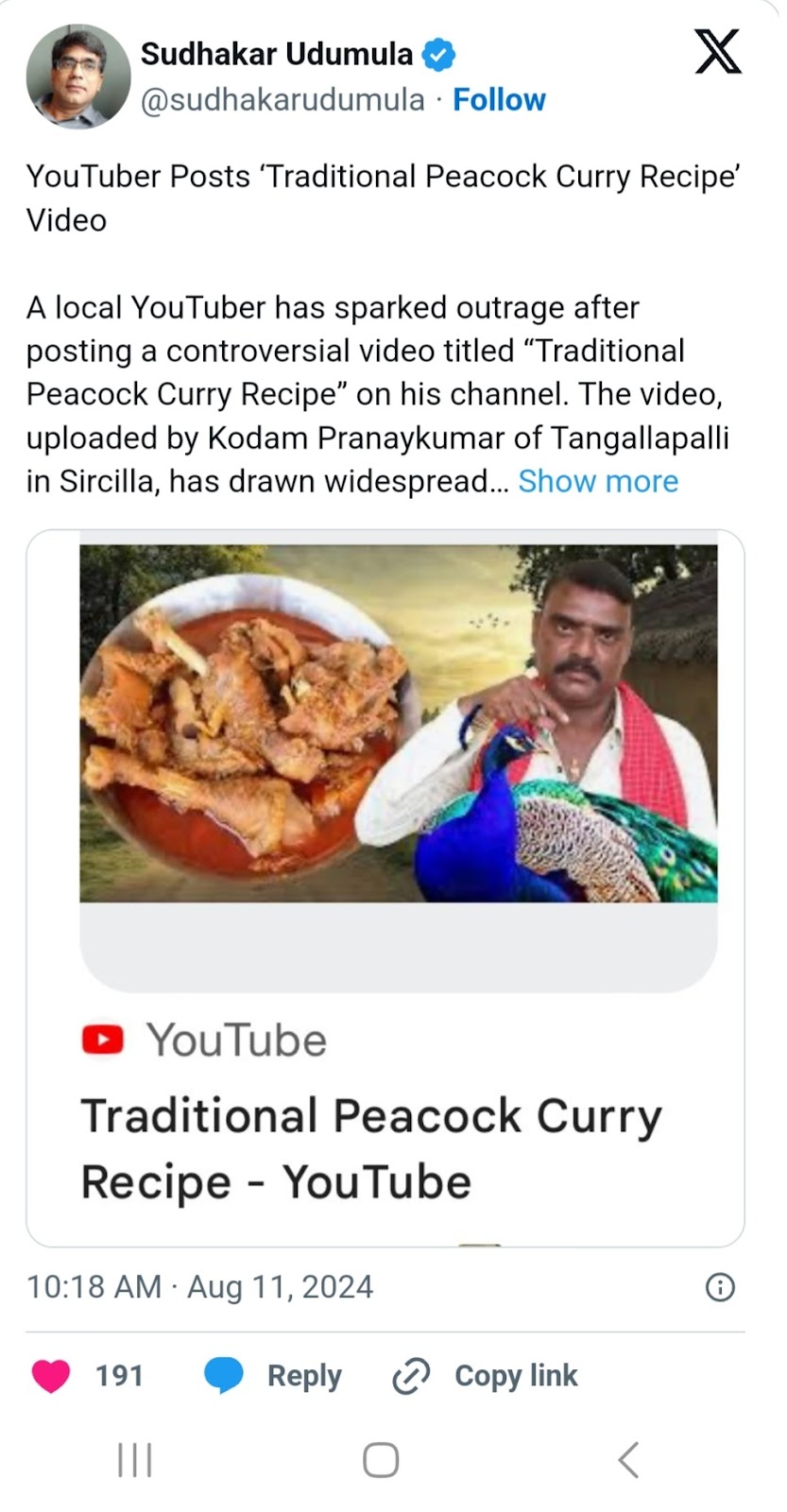787x1512 pixels.
Task: Open the Peacock Curry YouTube card
Action: tap(385, 888)
